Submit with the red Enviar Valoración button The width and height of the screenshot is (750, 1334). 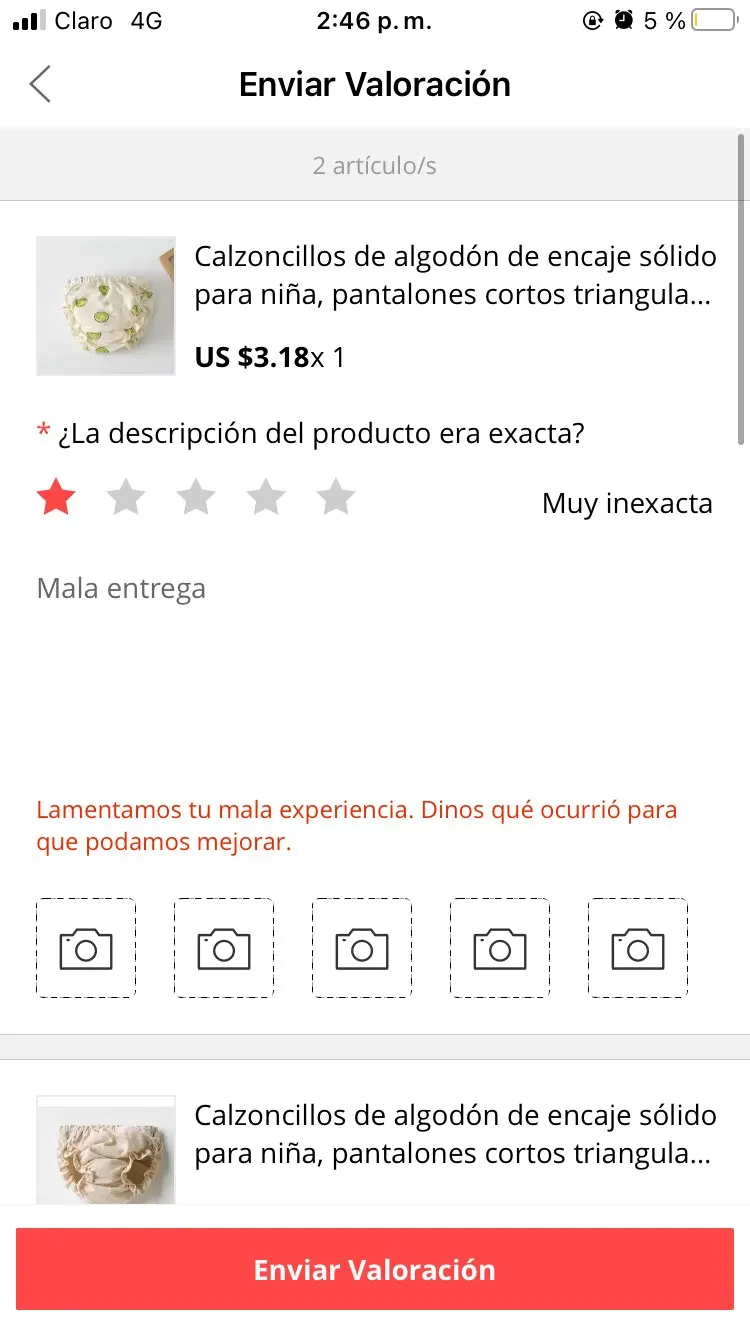(375, 1269)
